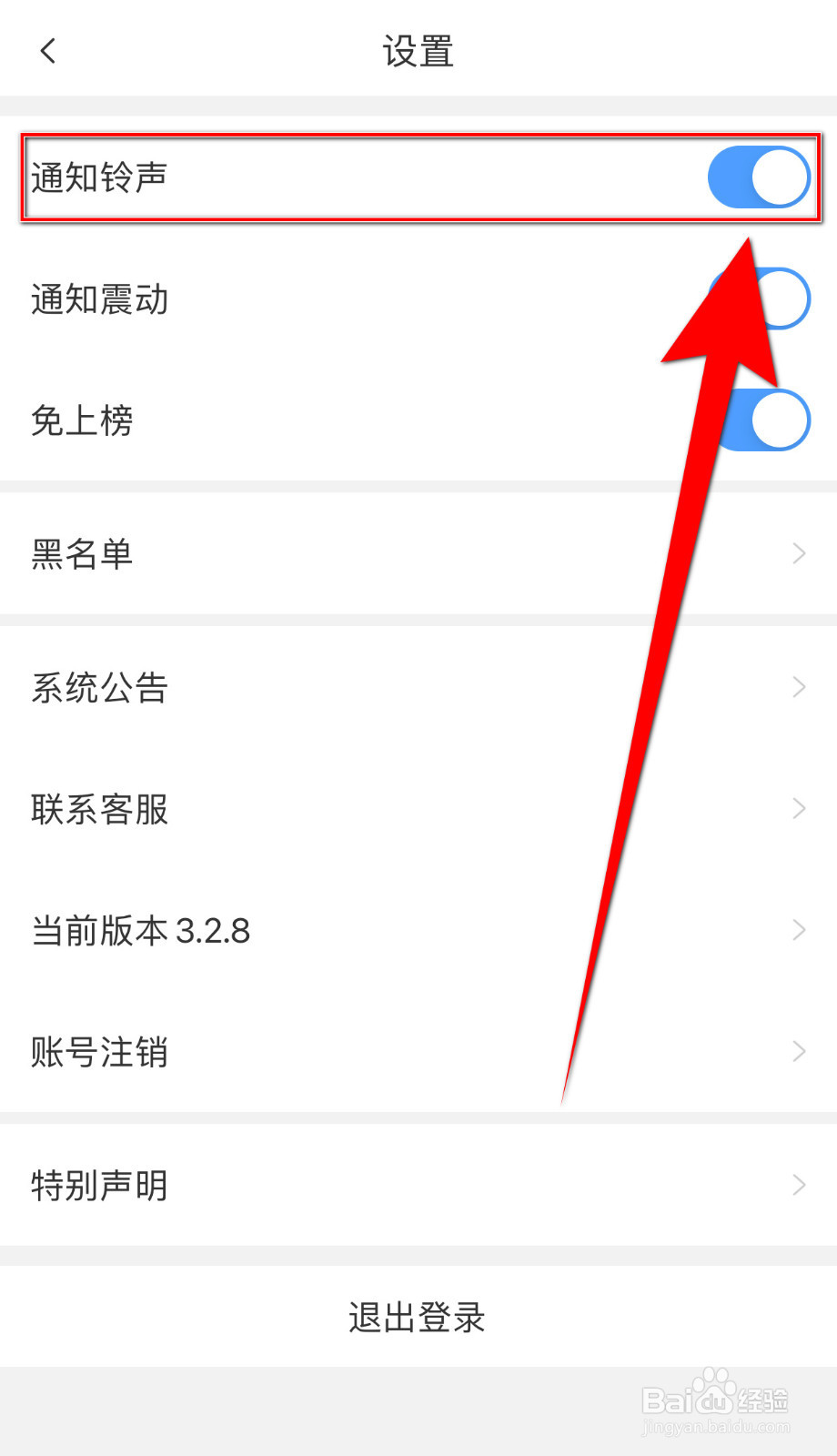Viewport: 837px width, 1456px height.
Task: Select the 通知震动 row
Action: point(98,298)
